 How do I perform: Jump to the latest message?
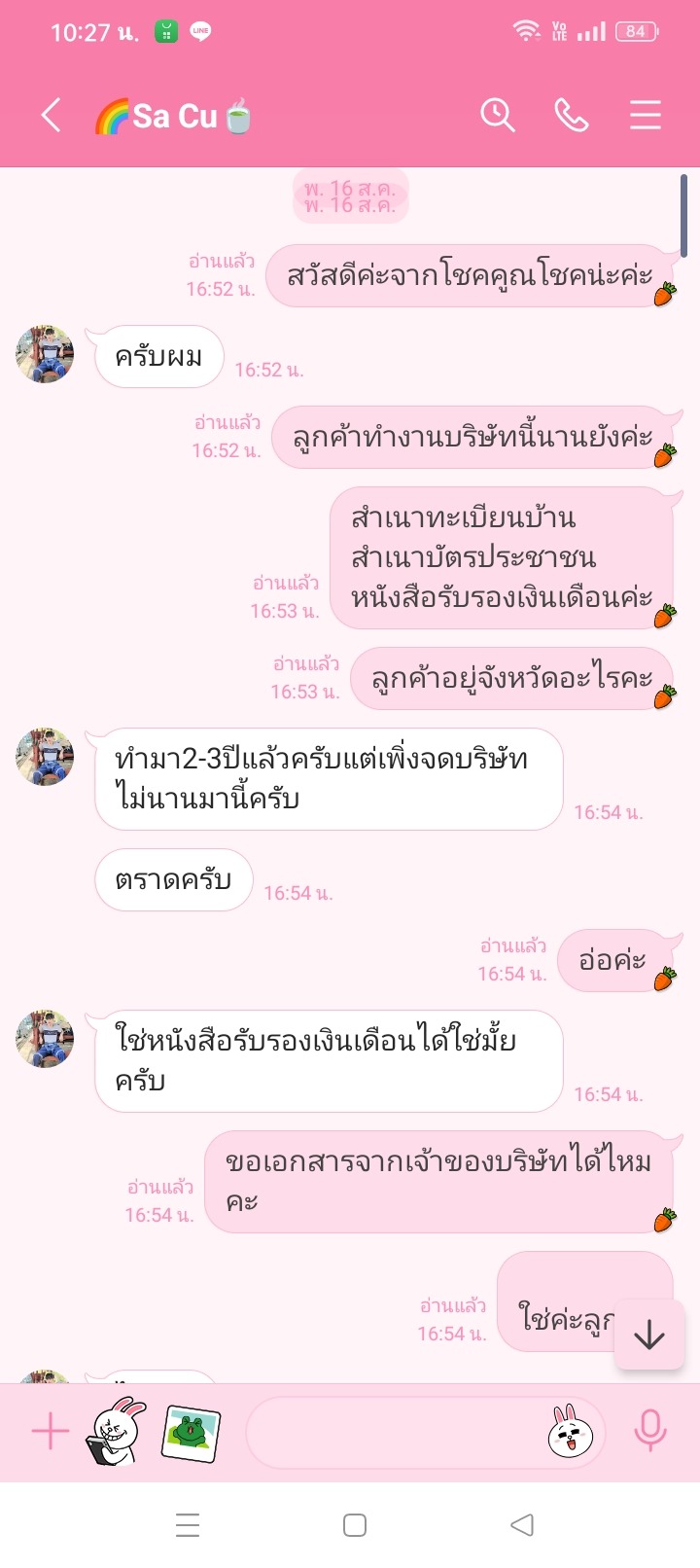tap(648, 1335)
